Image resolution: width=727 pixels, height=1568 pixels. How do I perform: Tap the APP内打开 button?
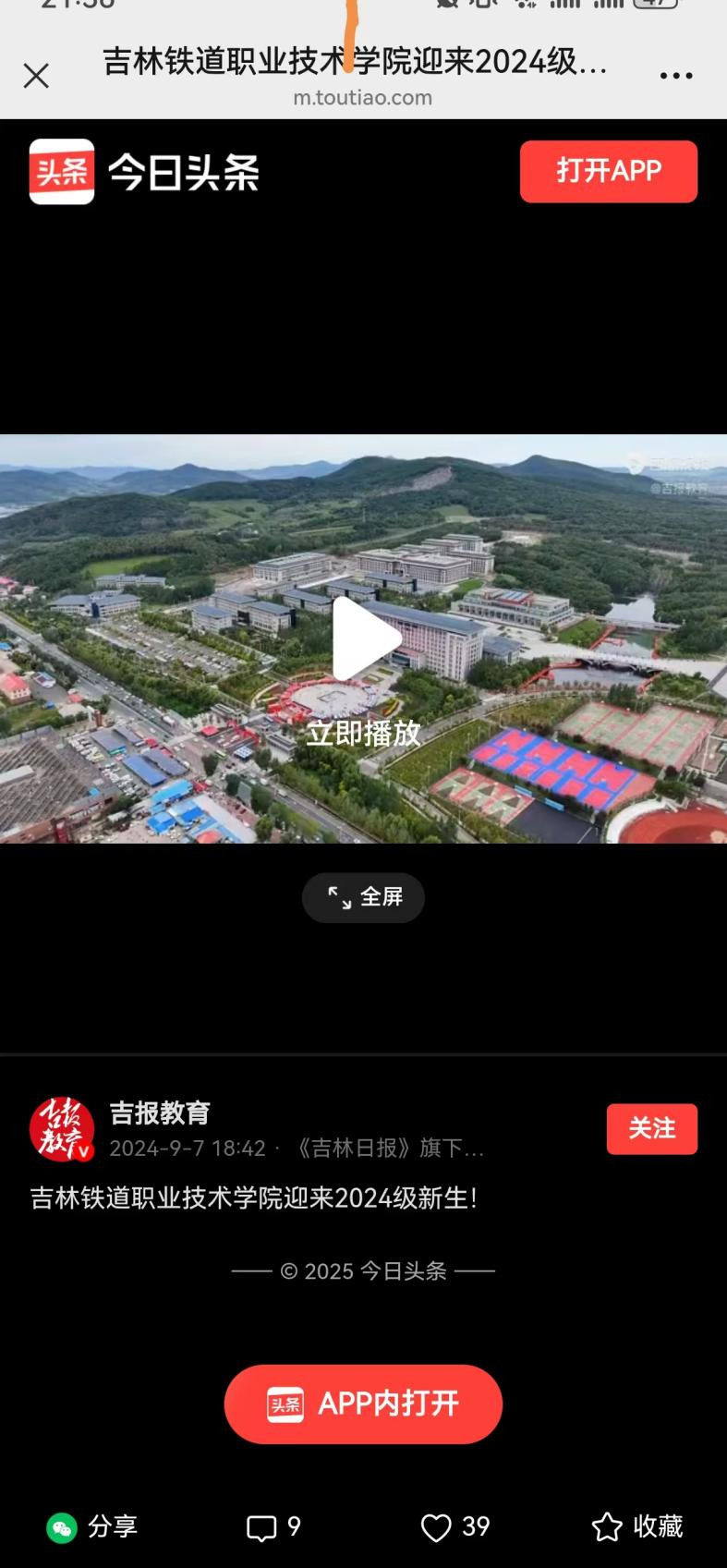tap(363, 1404)
